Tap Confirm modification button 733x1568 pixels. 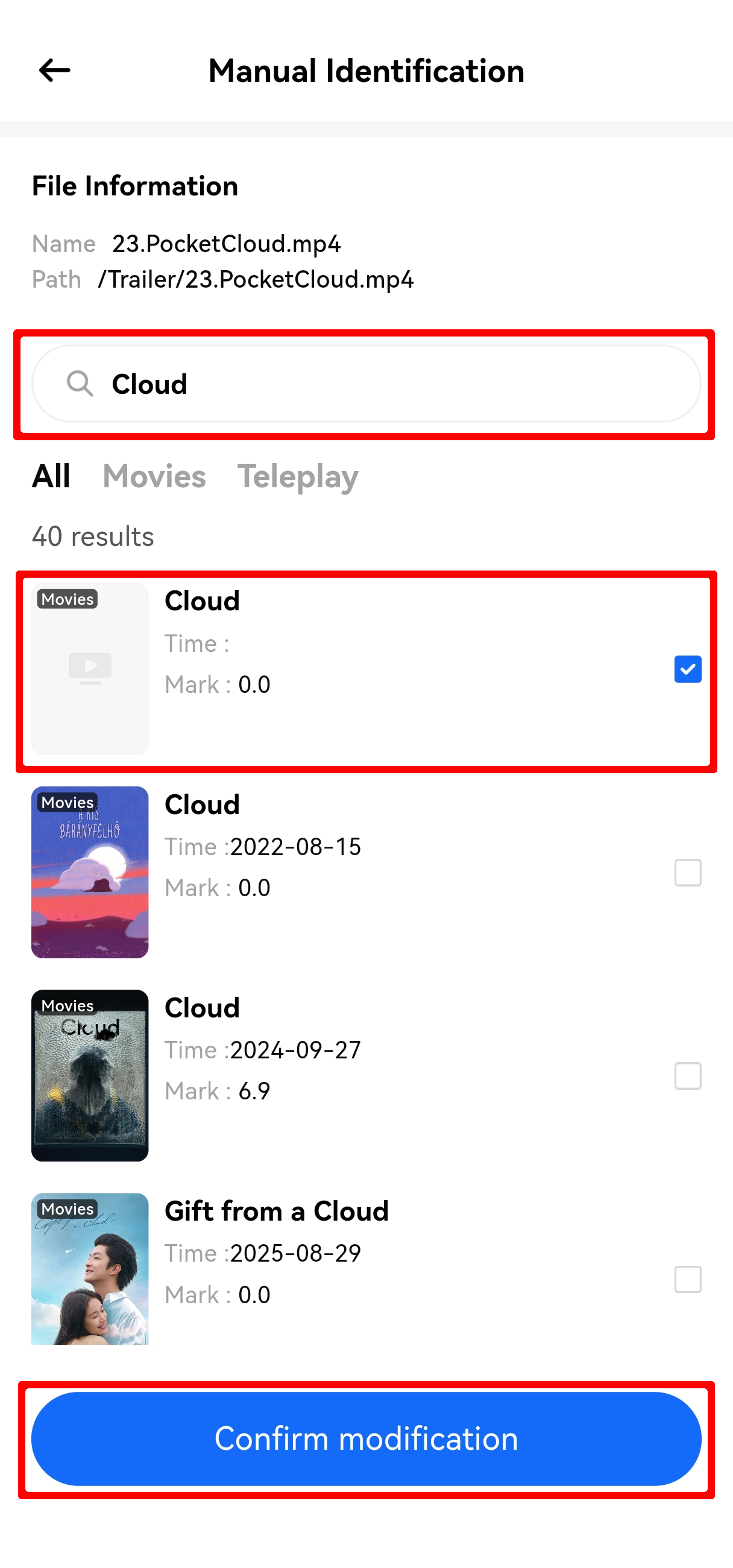point(366,1439)
